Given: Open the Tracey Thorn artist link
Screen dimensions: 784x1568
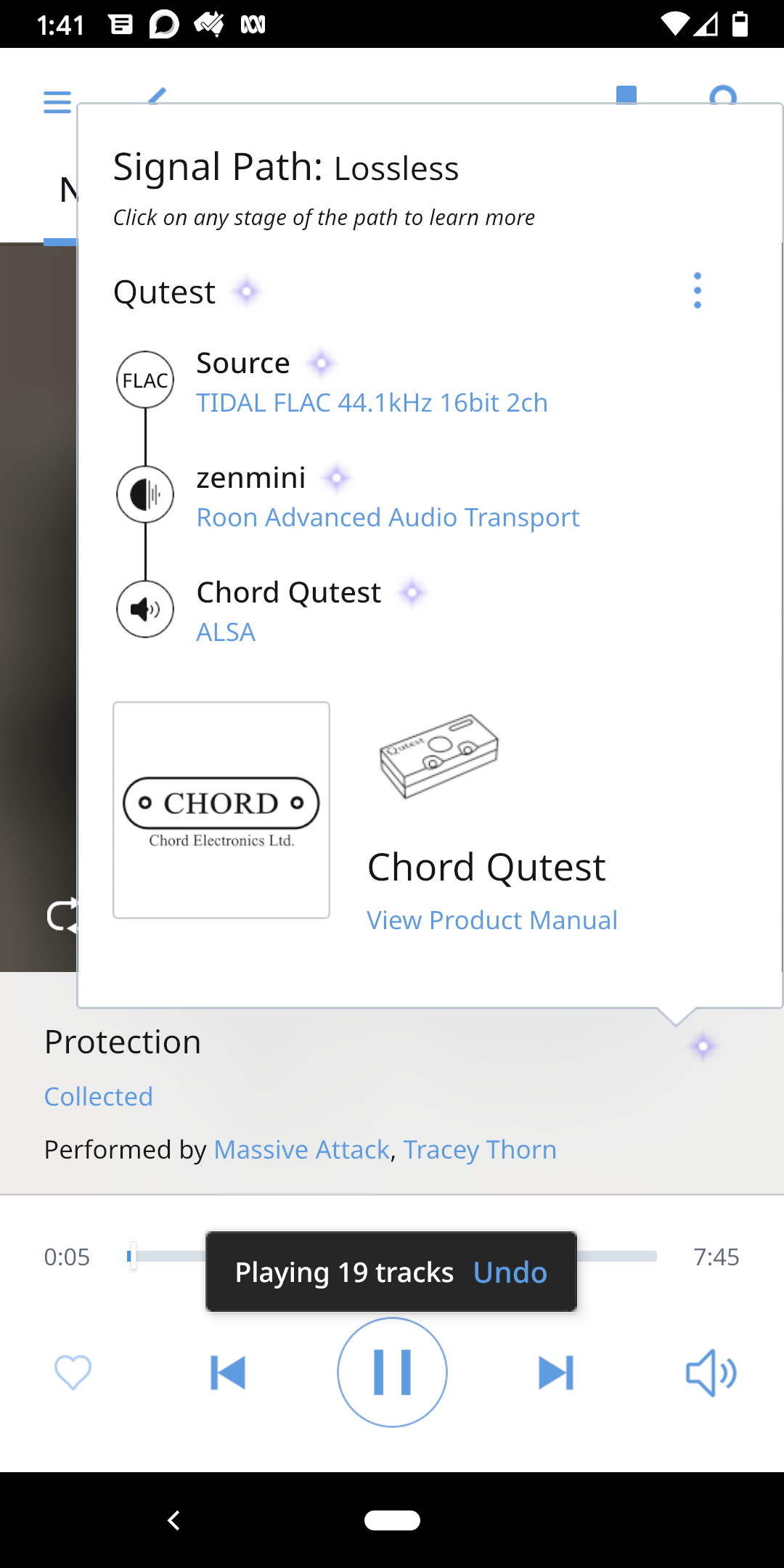Looking at the screenshot, I should point(480,1150).
